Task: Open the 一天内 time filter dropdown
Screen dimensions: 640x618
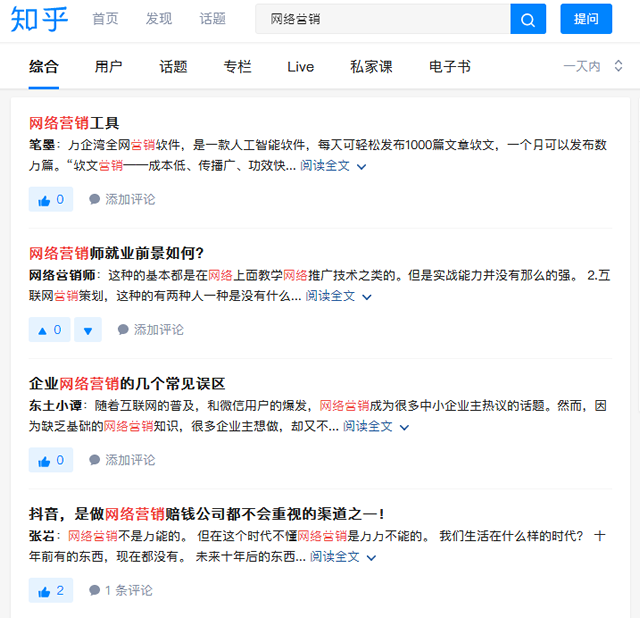Action: 593,67
